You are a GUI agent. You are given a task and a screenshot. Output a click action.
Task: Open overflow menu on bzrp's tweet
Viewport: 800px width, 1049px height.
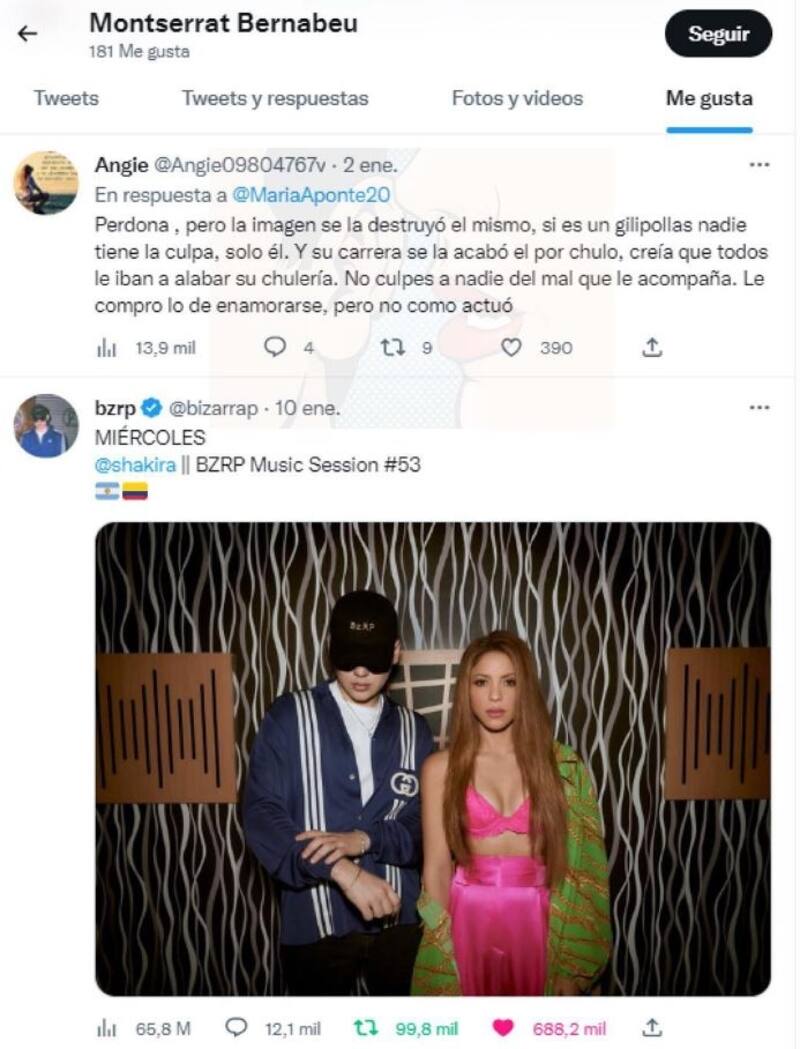759,408
